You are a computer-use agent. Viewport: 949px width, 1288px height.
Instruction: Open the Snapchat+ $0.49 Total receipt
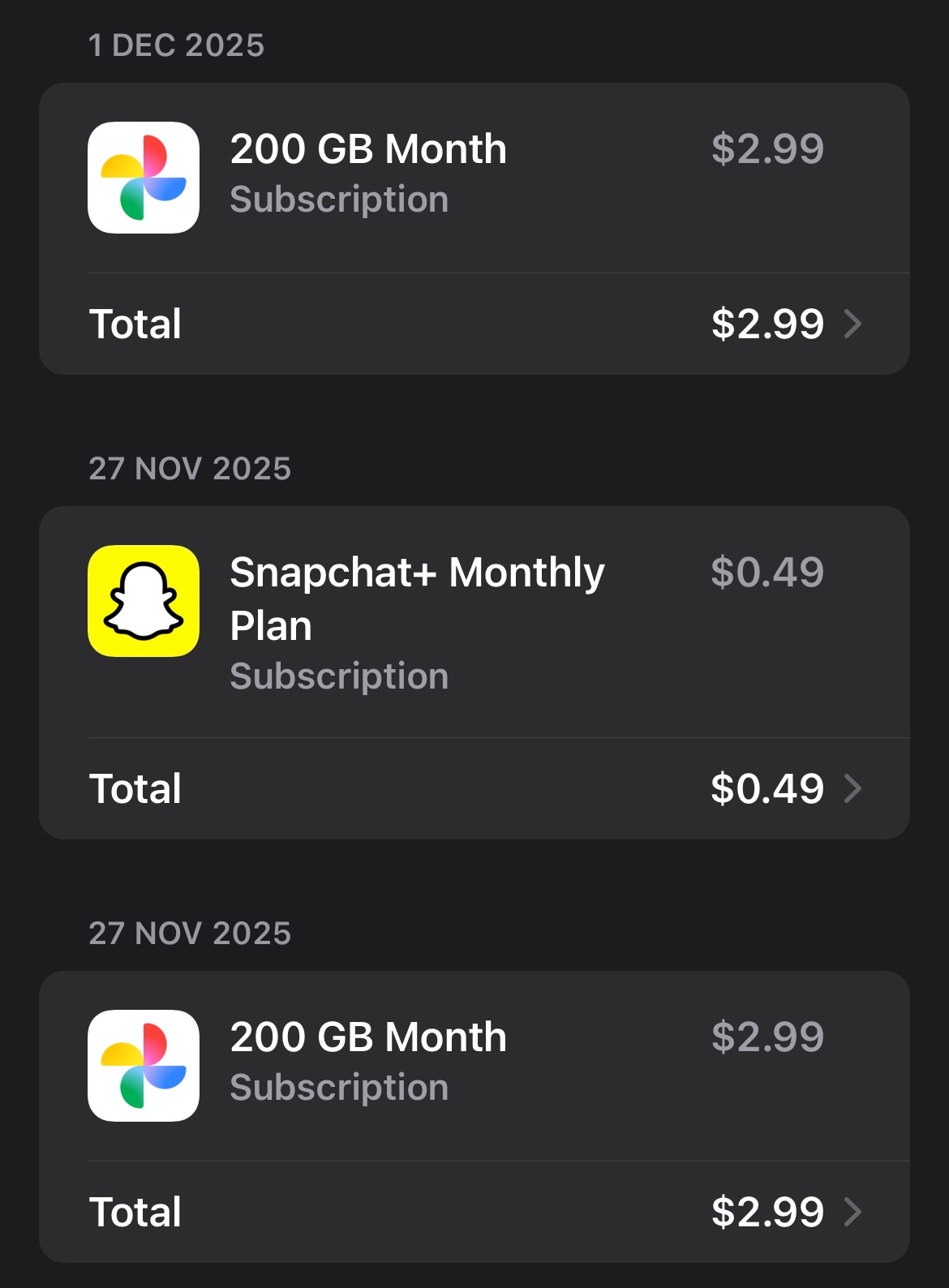[474, 788]
